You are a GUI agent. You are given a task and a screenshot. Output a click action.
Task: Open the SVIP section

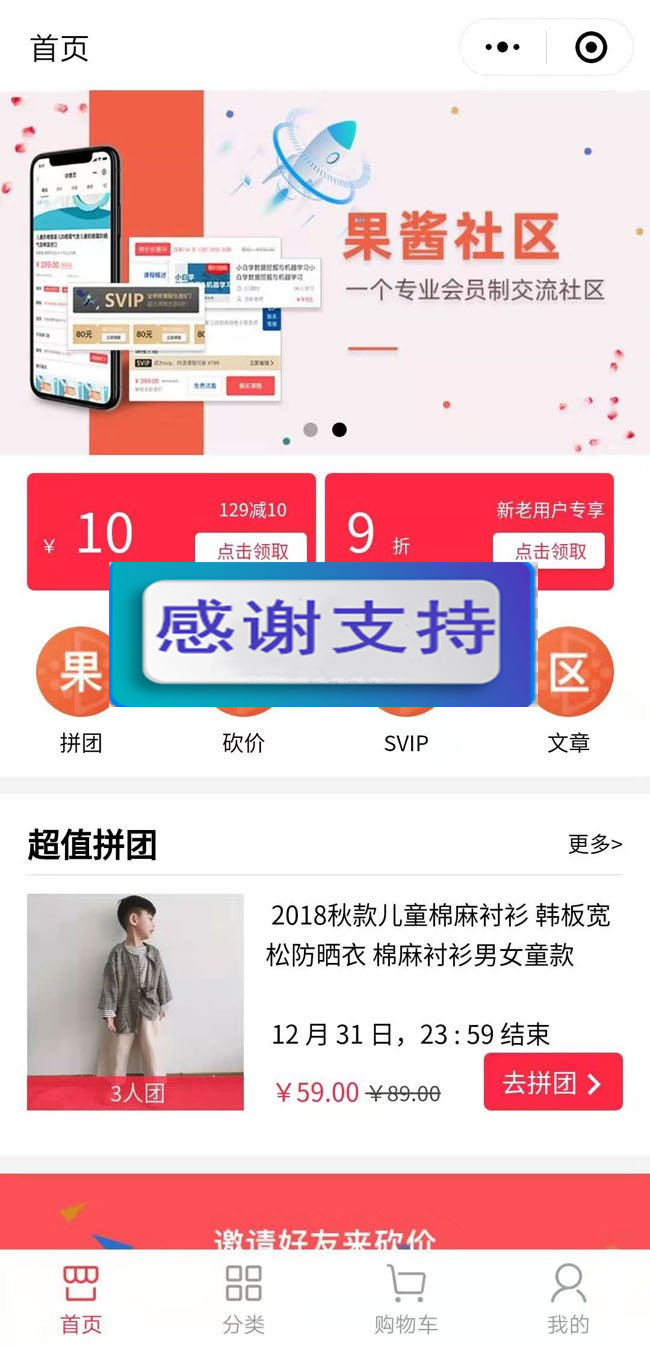[x=405, y=742]
